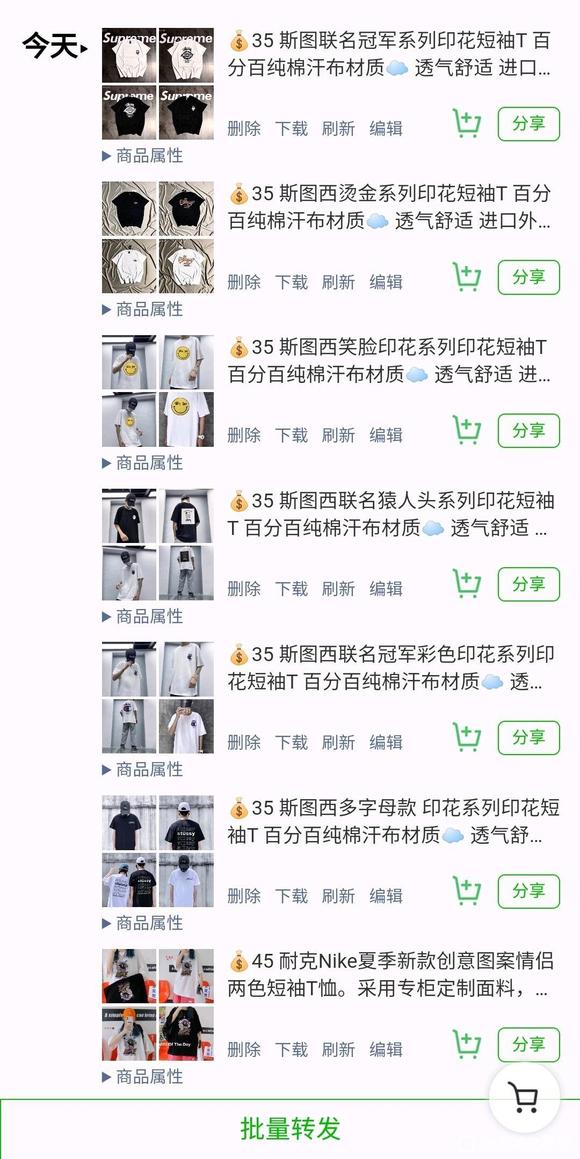
Task: Delete the 斯图西笑脸印花 listing
Action: (244, 435)
